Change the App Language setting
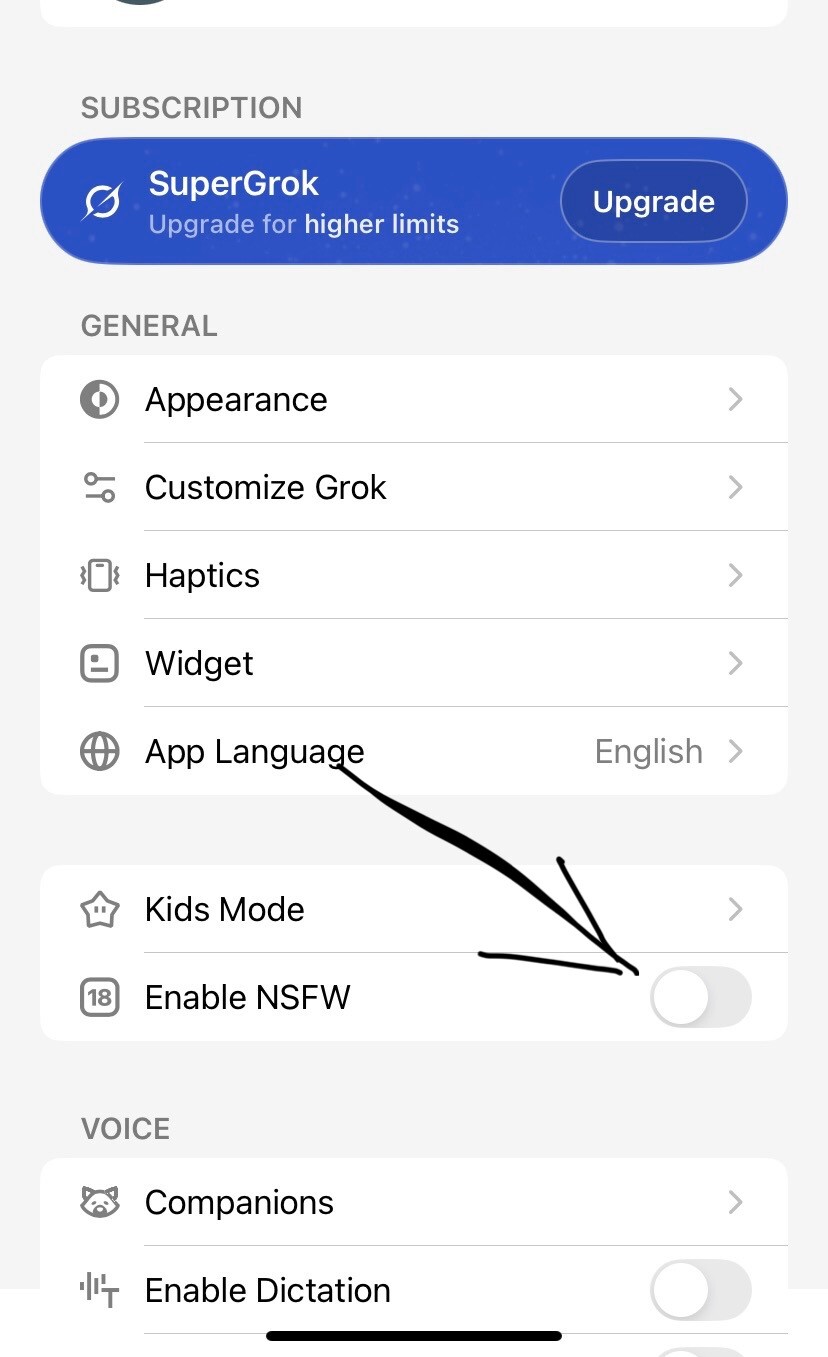 coord(413,752)
